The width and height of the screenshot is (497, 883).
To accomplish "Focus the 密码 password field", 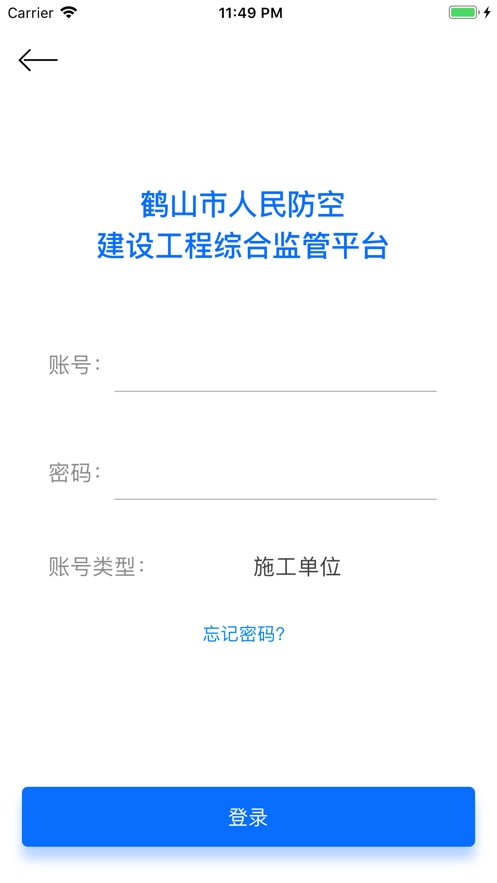I will pos(275,474).
